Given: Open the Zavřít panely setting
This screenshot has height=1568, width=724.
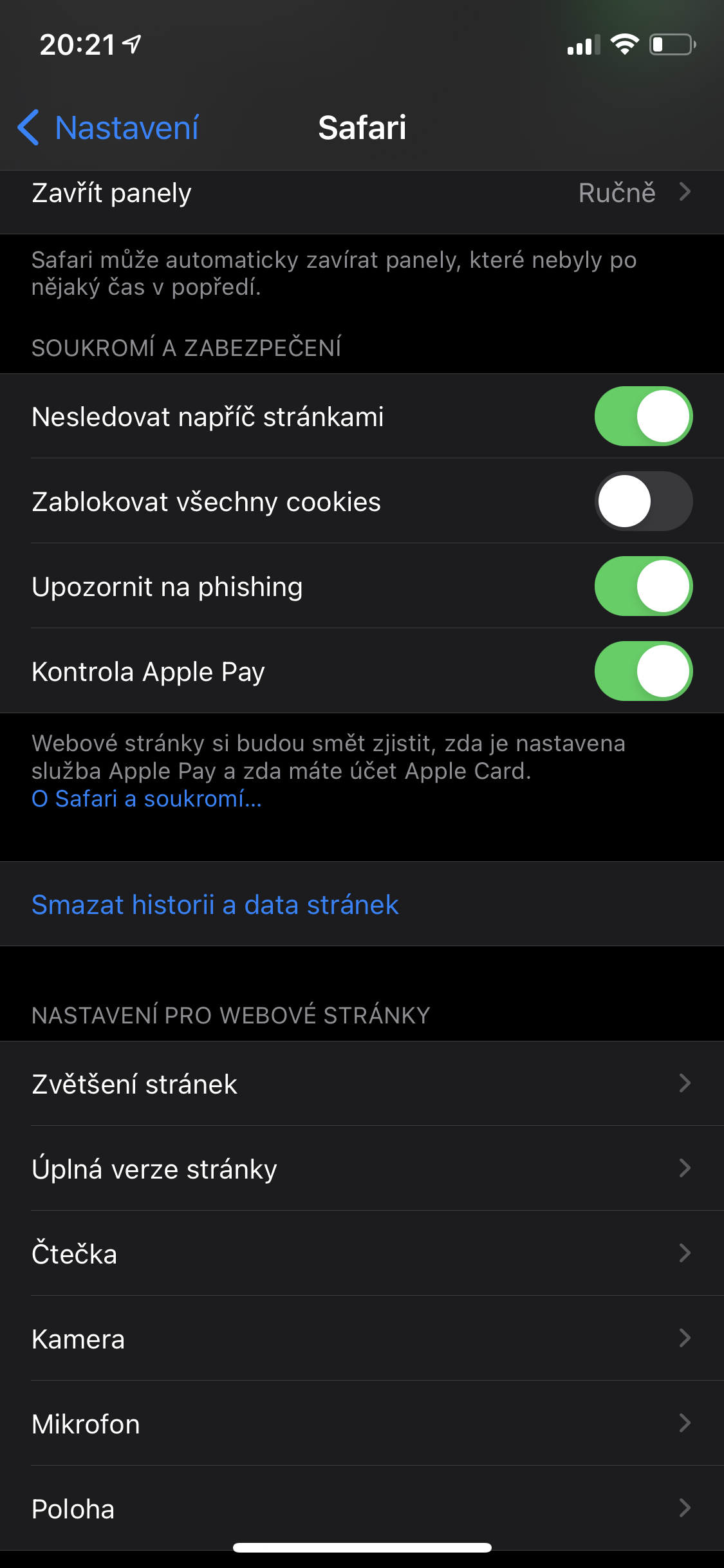Looking at the screenshot, I should pos(362,193).
